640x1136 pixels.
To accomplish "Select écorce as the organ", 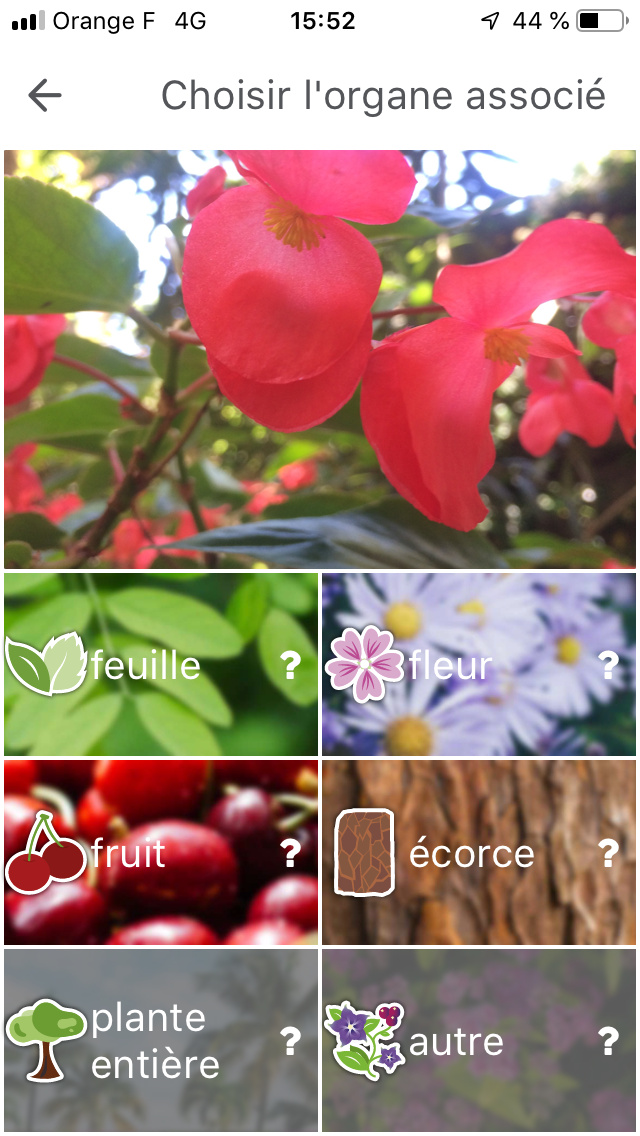I will click(x=460, y=853).
